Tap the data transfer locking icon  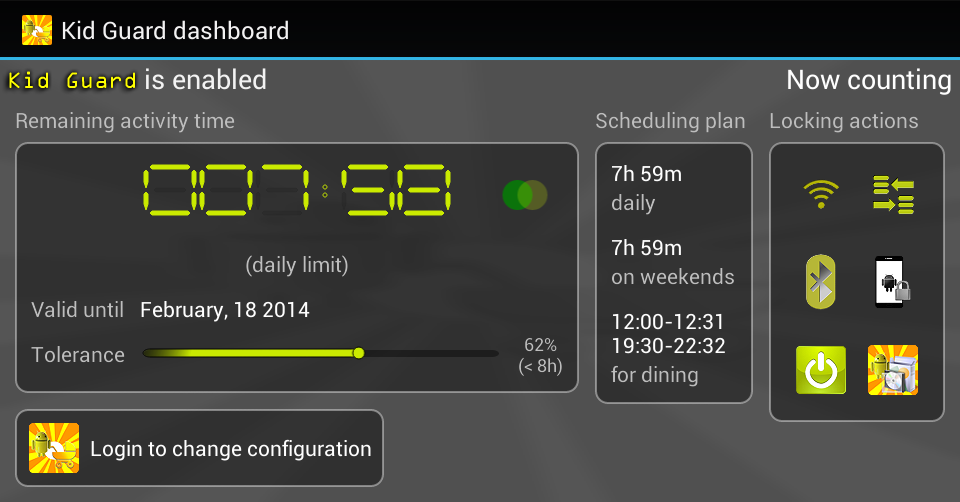(x=893, y=195)
